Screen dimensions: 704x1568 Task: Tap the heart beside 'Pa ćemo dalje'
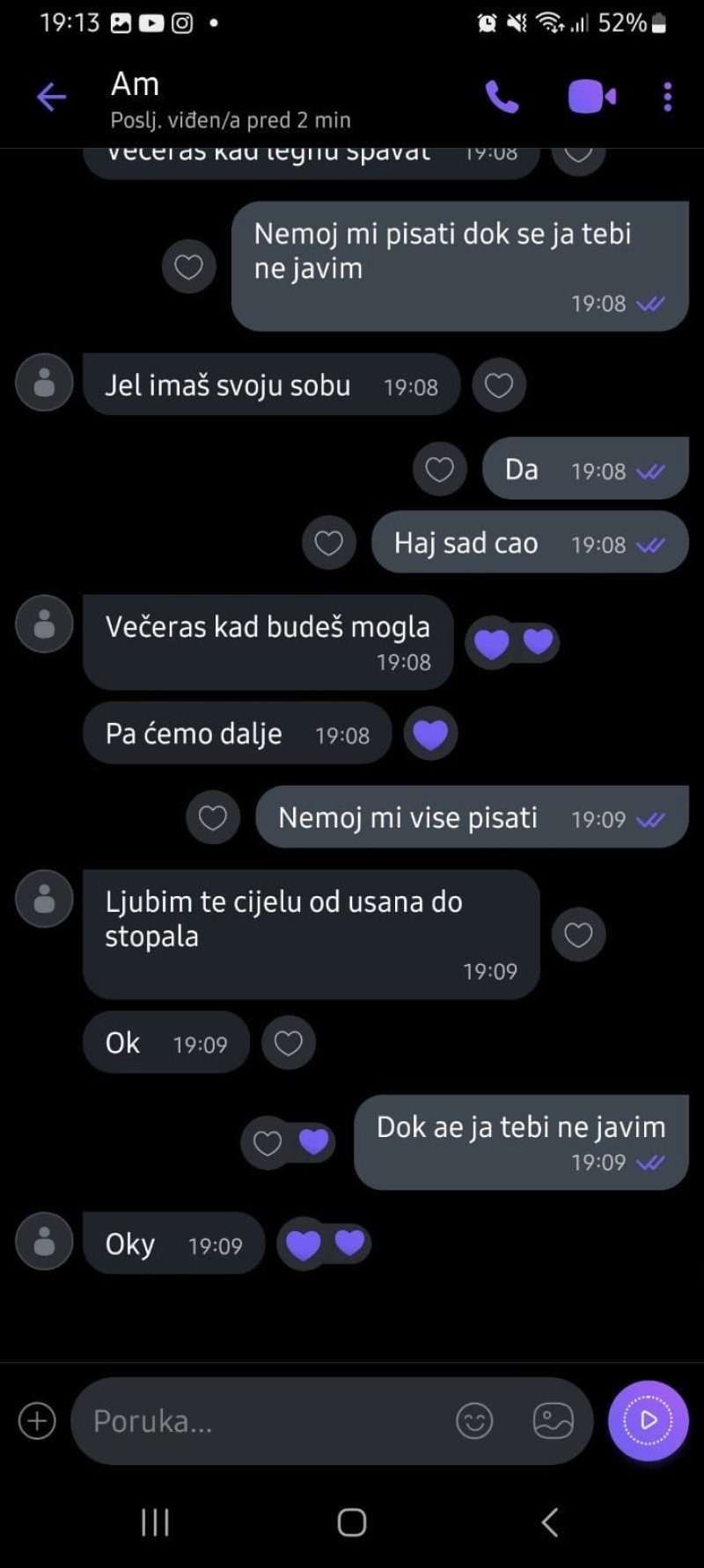pyautogui.click(x=430, y=733)
